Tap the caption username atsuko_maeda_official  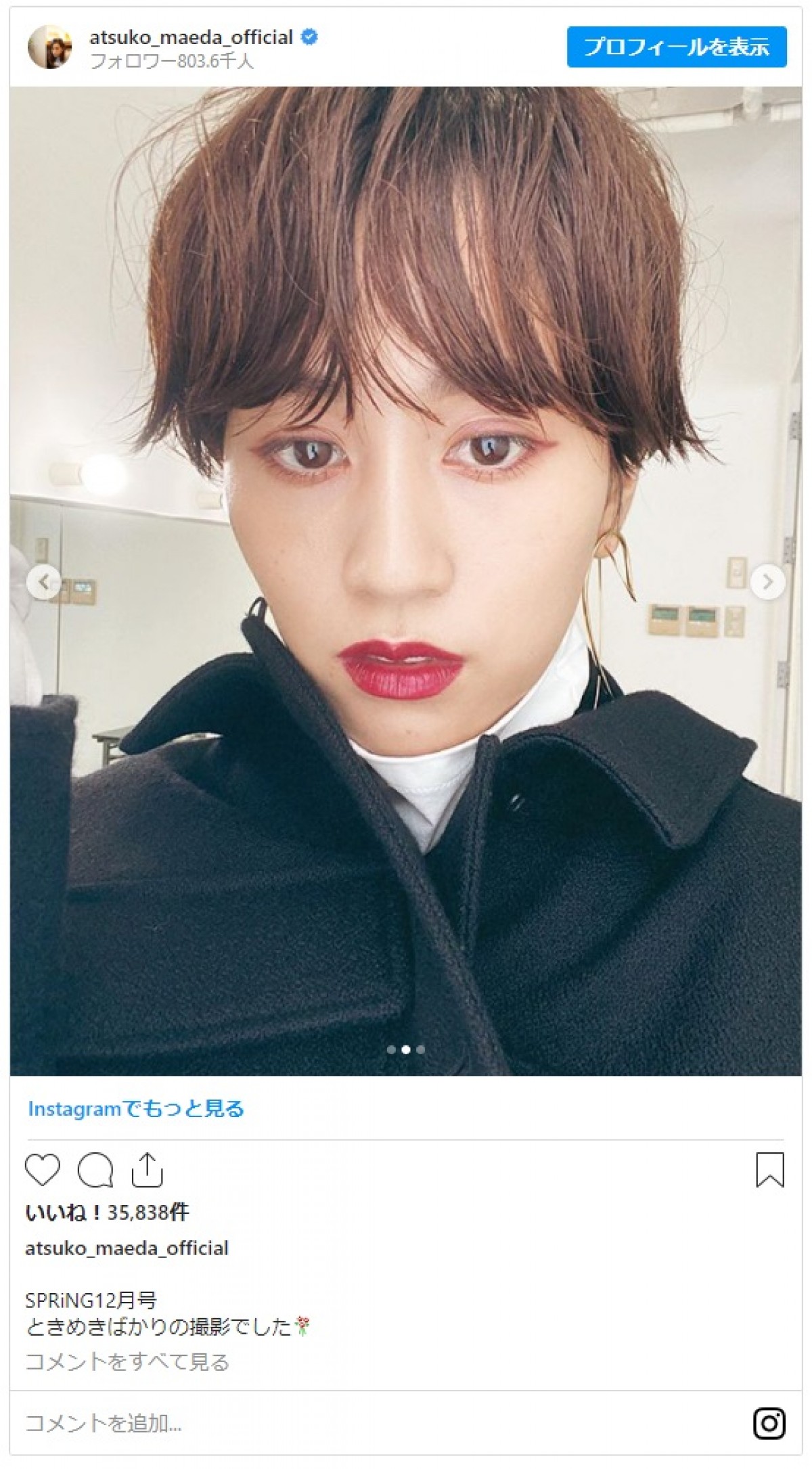pyautogui.click(x=127, y=1248)
